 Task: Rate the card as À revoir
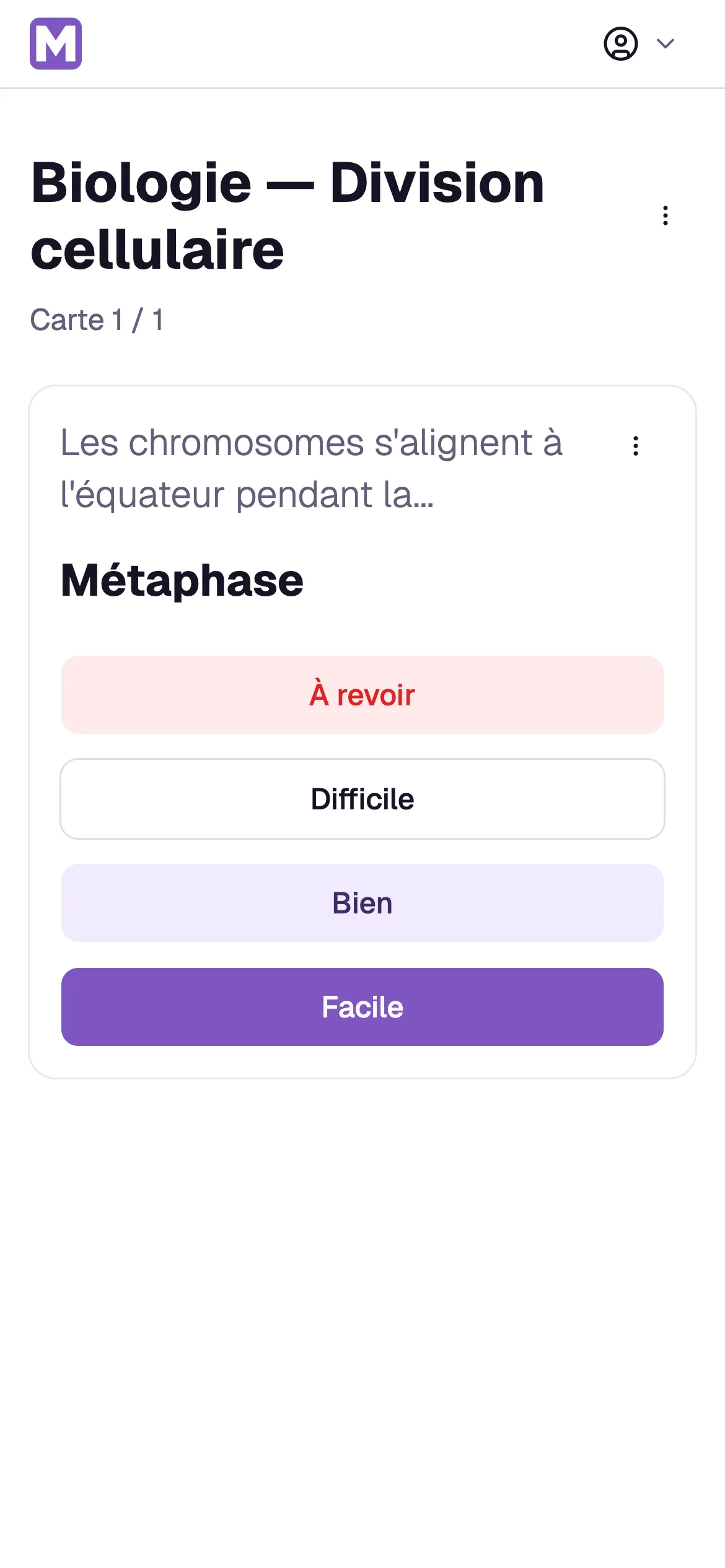[x=361, y=695]
